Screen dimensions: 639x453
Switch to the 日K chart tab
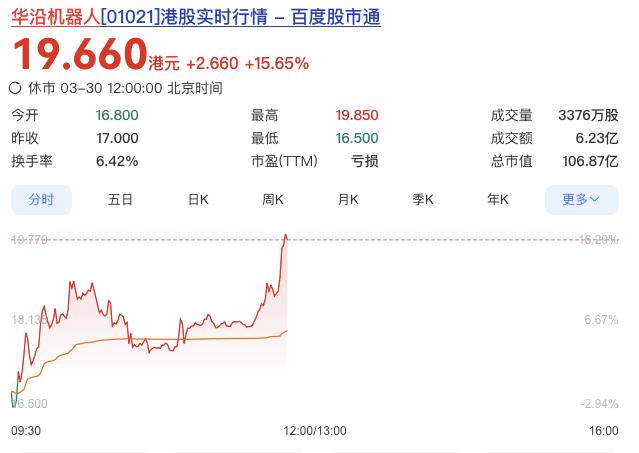point(198,199)
